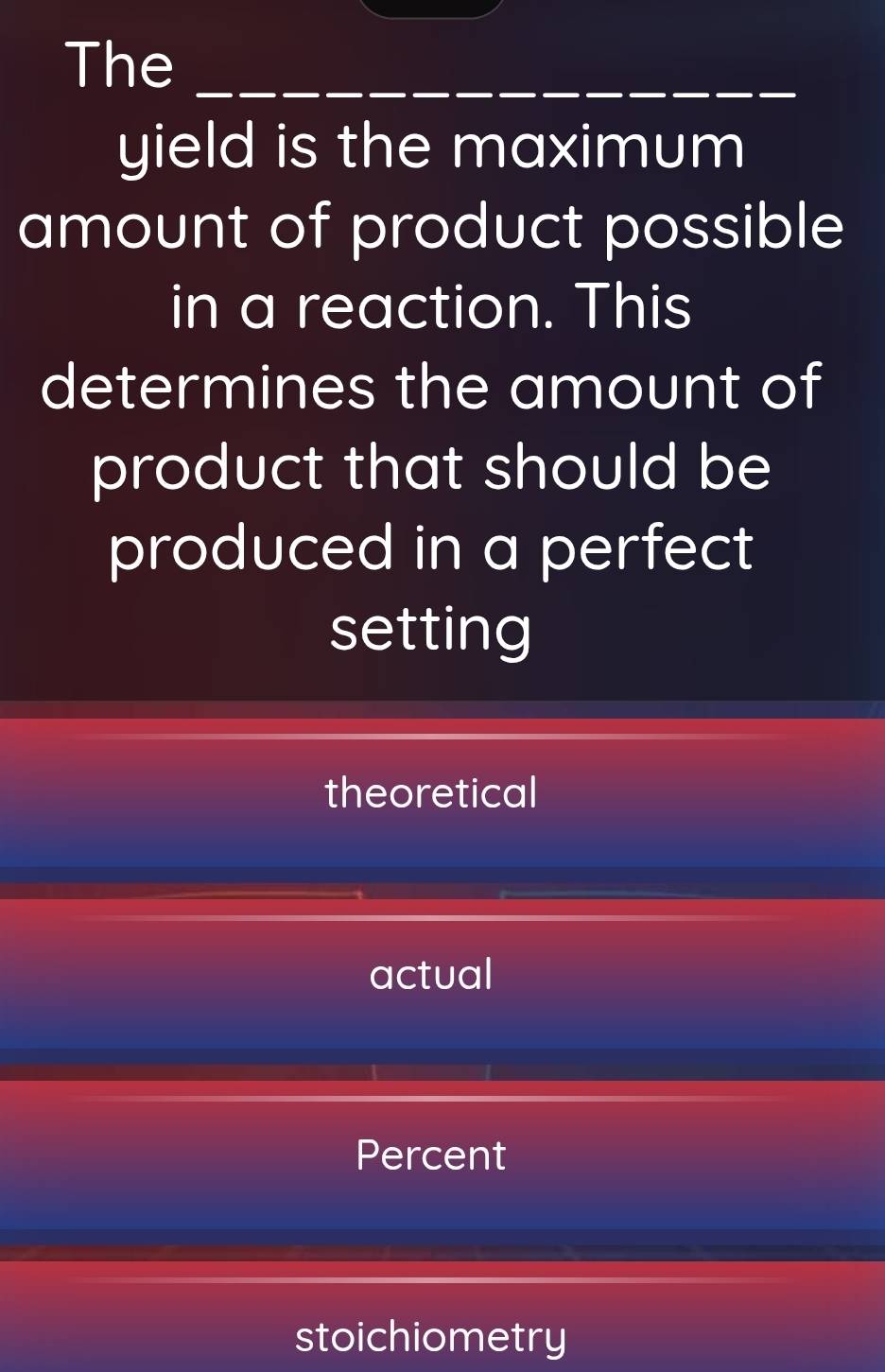Pick the 'Percent' answer option
Screen dimensions: 885x1372
pos(431,1155)
